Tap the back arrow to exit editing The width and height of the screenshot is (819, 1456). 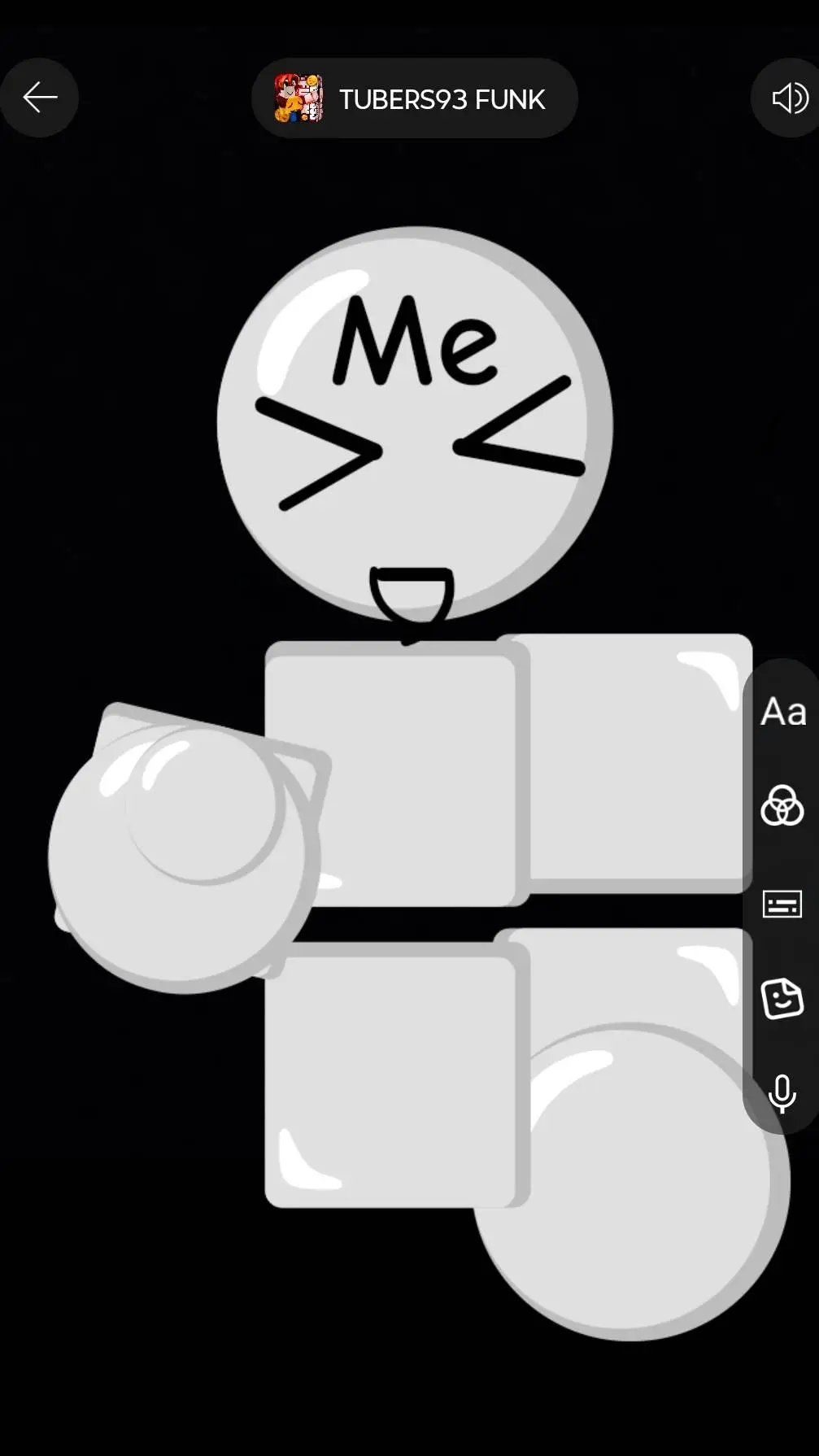(40, 98)
